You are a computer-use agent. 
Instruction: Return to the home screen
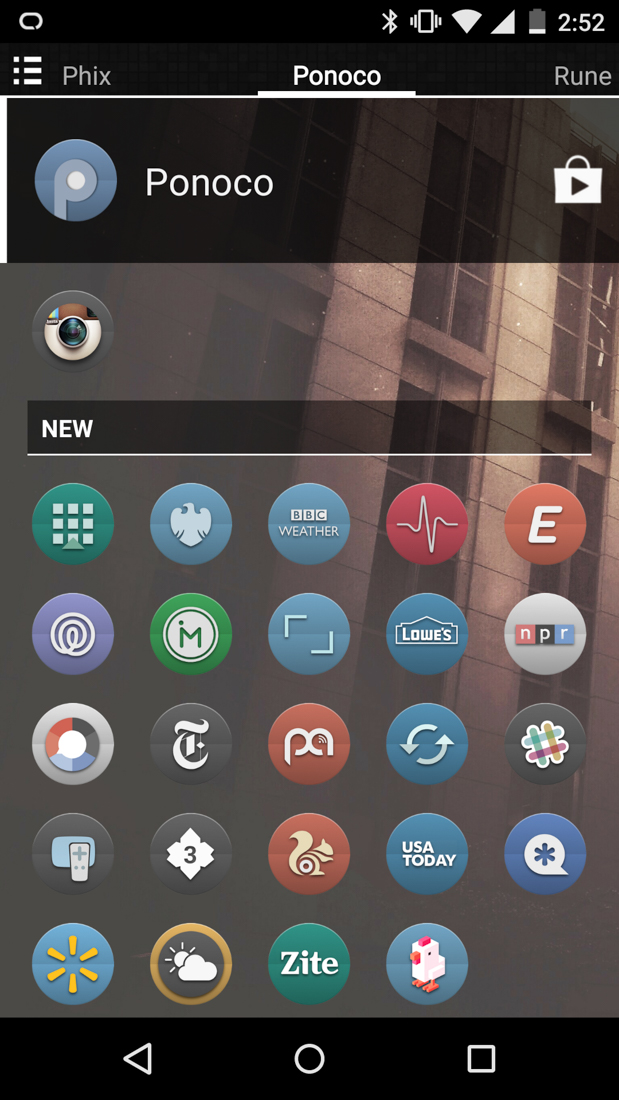click(x=309, y=1058)
